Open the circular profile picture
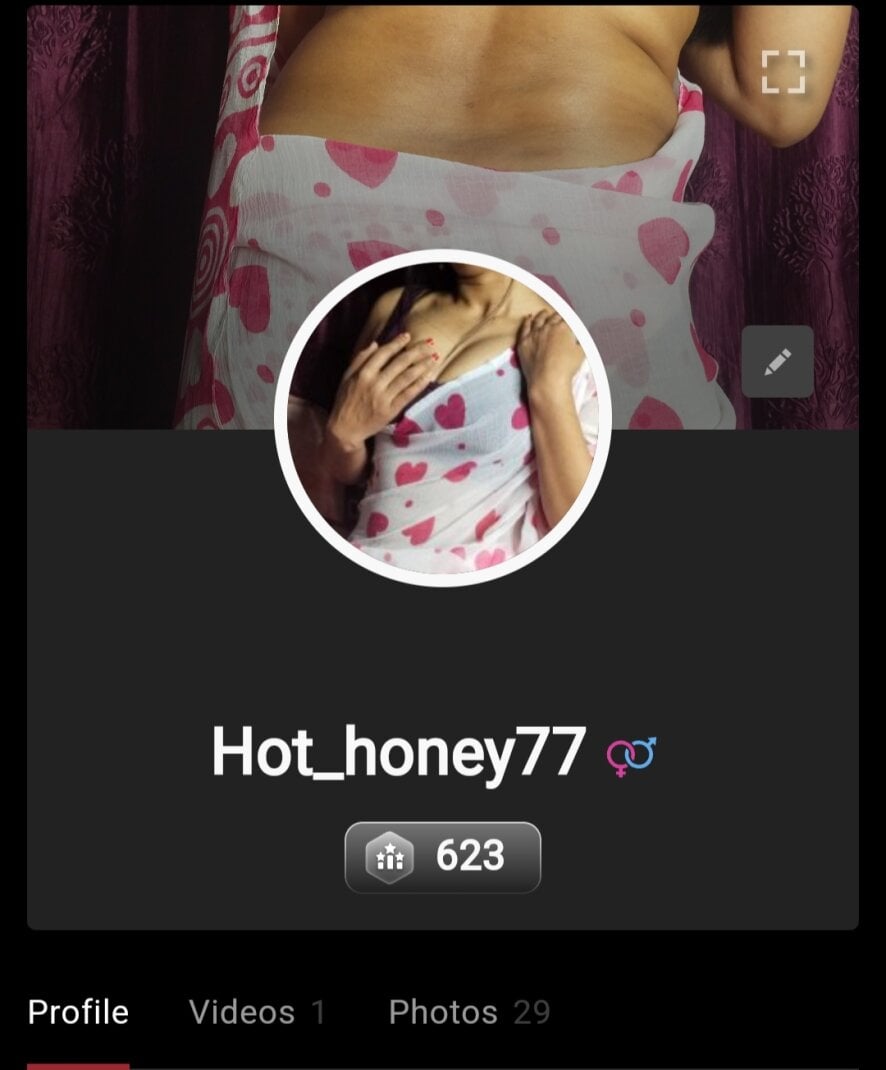Viewport: 886px width, 1070px height. click(x=443, y=418)
